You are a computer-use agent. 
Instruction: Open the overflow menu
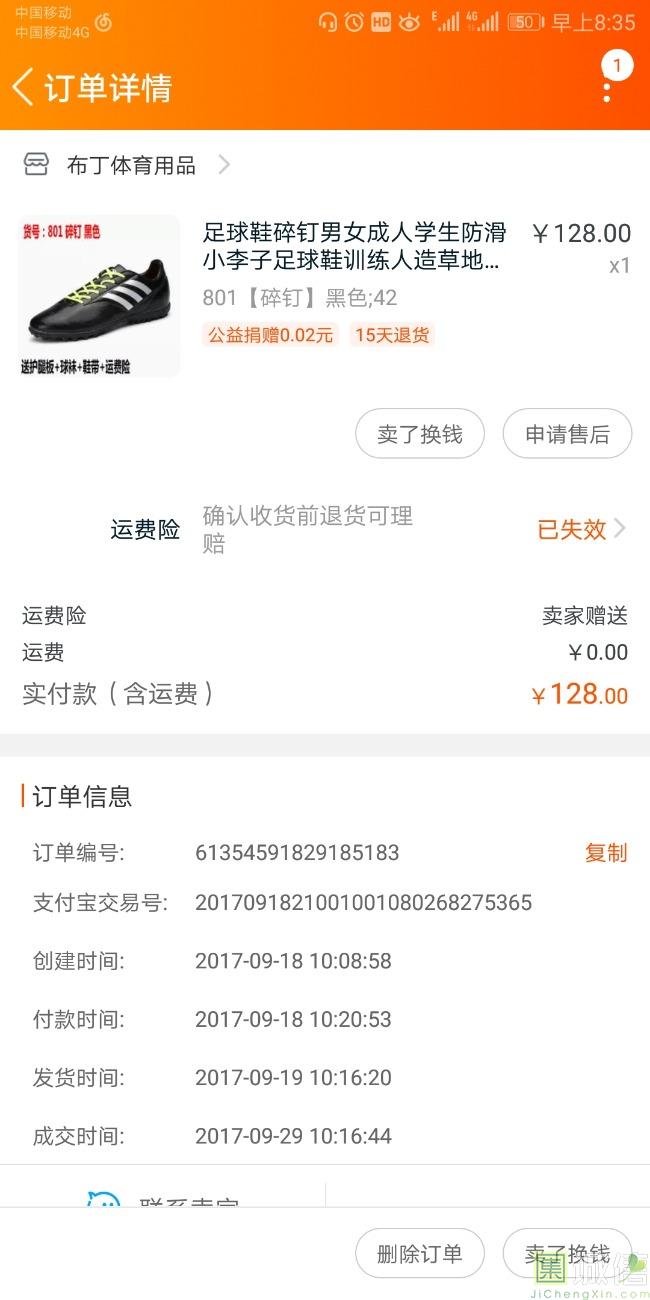click(x=607, y=88)
